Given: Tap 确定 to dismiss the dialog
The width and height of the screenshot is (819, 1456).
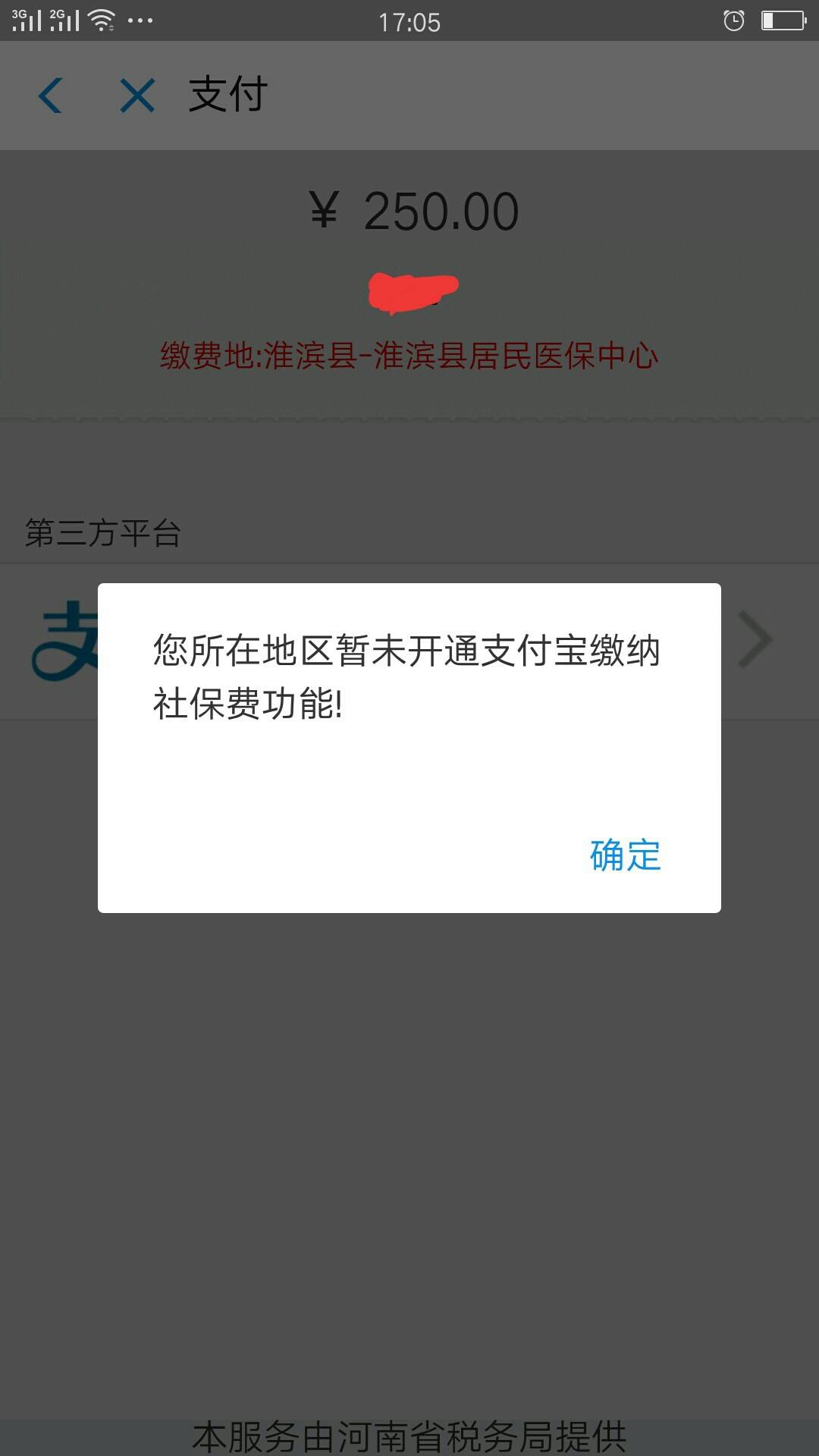Looking at the screenshot, I should point(626,855).
